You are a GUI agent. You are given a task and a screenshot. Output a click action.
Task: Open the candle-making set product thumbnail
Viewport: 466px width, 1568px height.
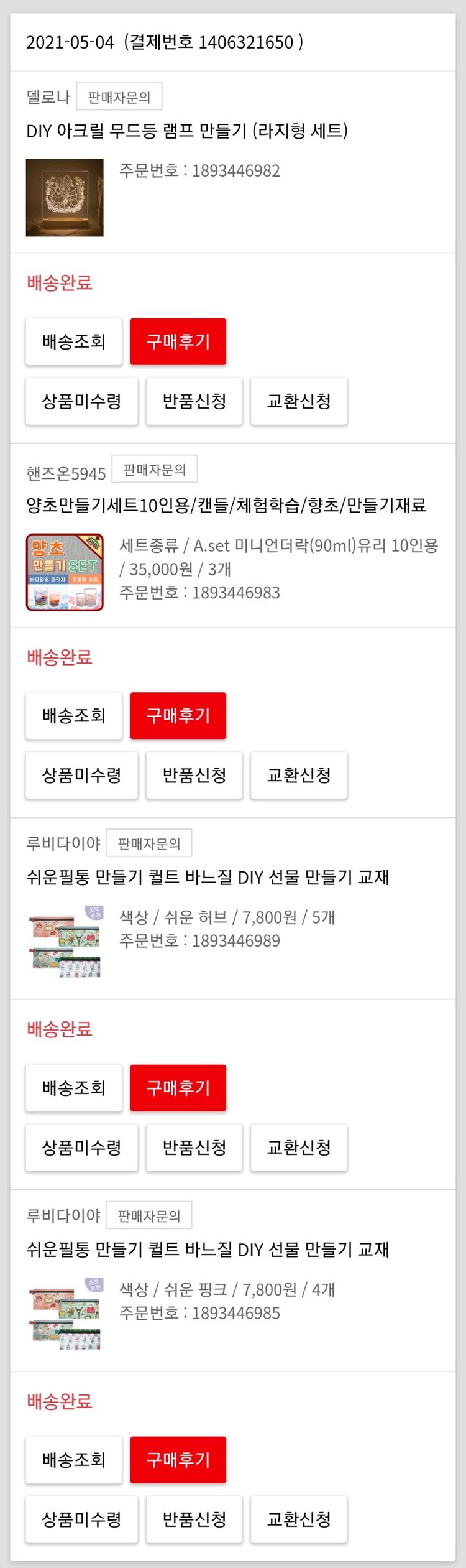click(65, 572)
